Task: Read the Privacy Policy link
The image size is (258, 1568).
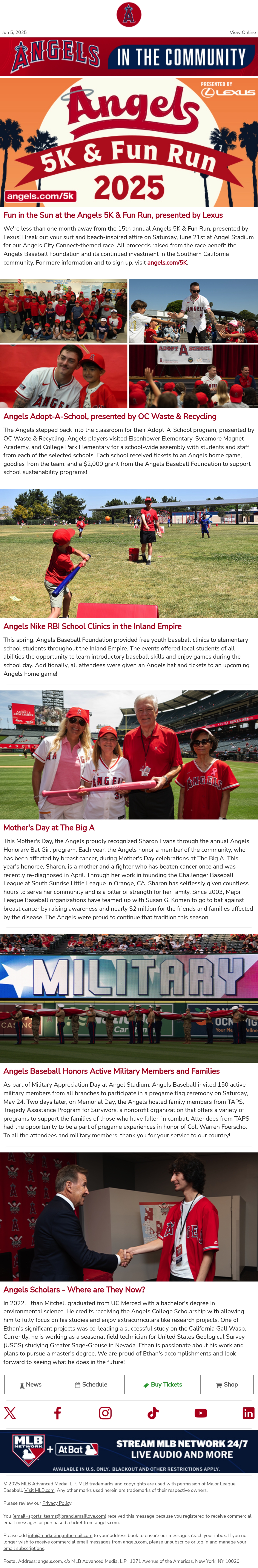Action: pos(57,1503)
